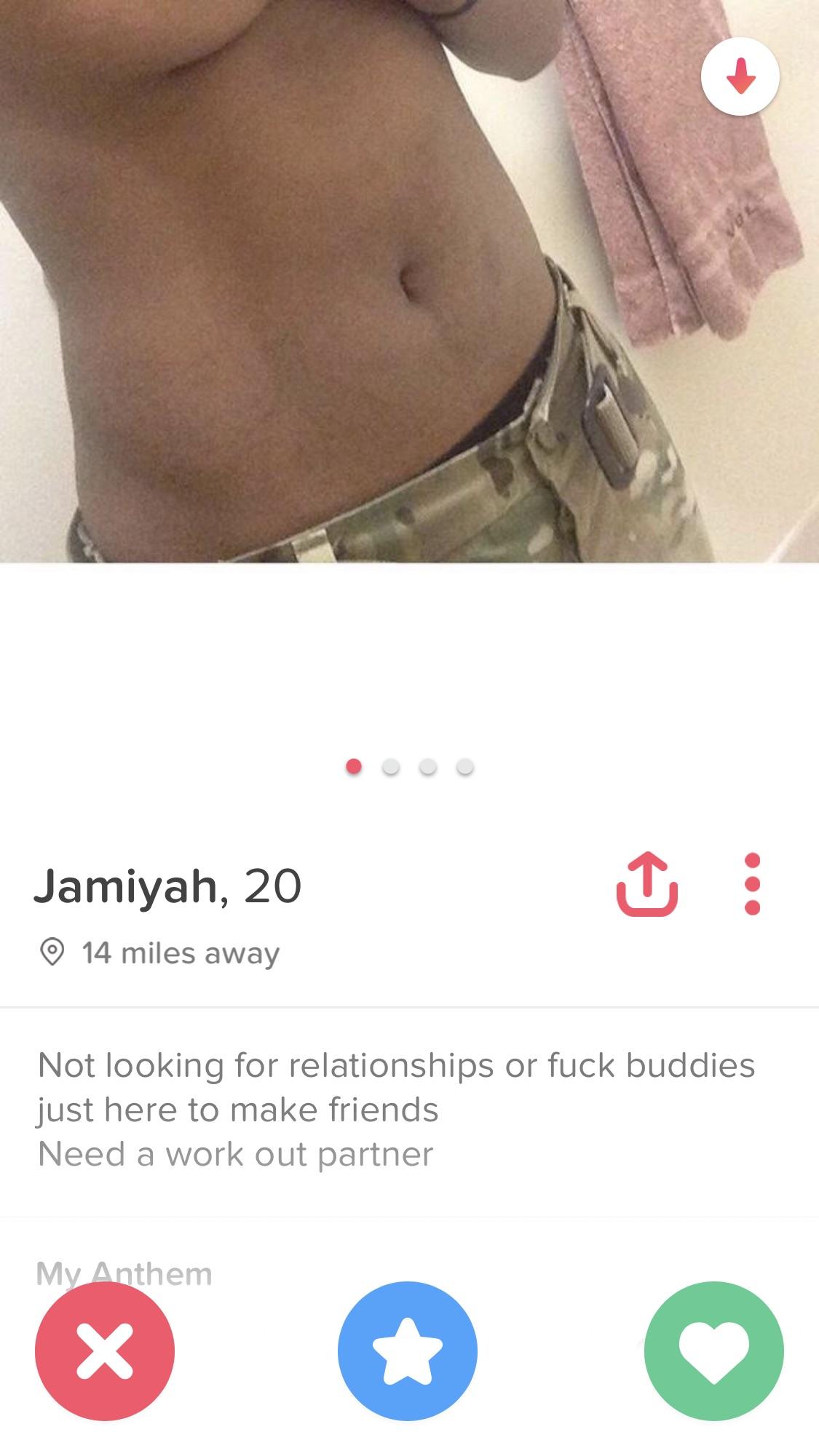
Task: Jump to the second photo indicator dot
Action: 391,767
